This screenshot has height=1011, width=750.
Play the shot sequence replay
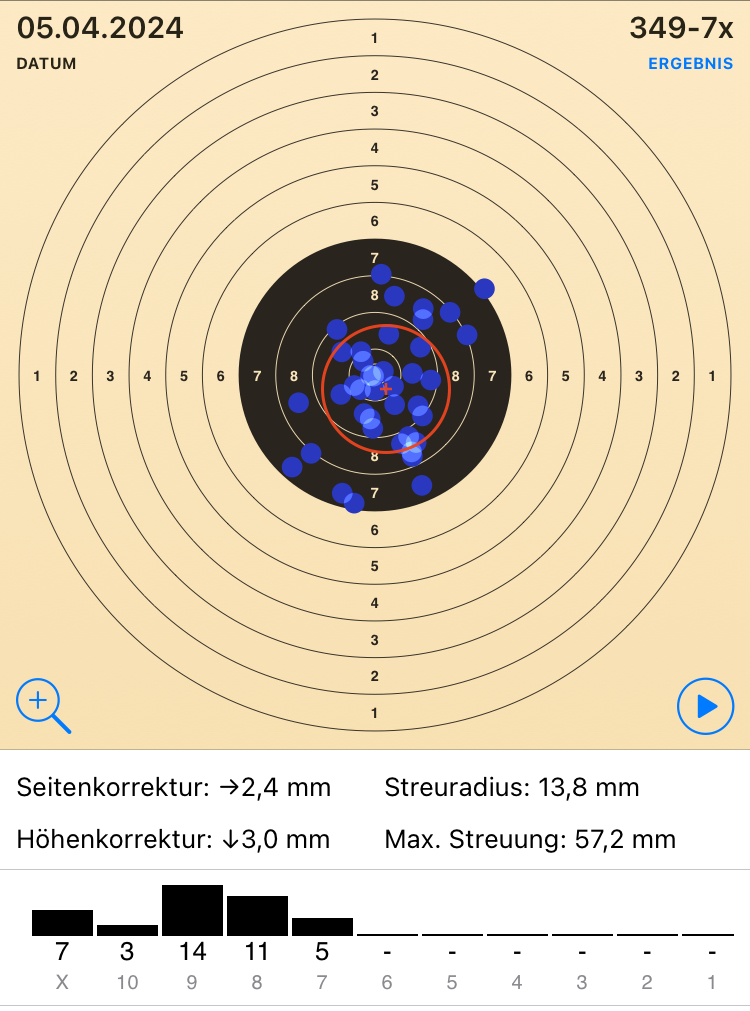(705, 707)
